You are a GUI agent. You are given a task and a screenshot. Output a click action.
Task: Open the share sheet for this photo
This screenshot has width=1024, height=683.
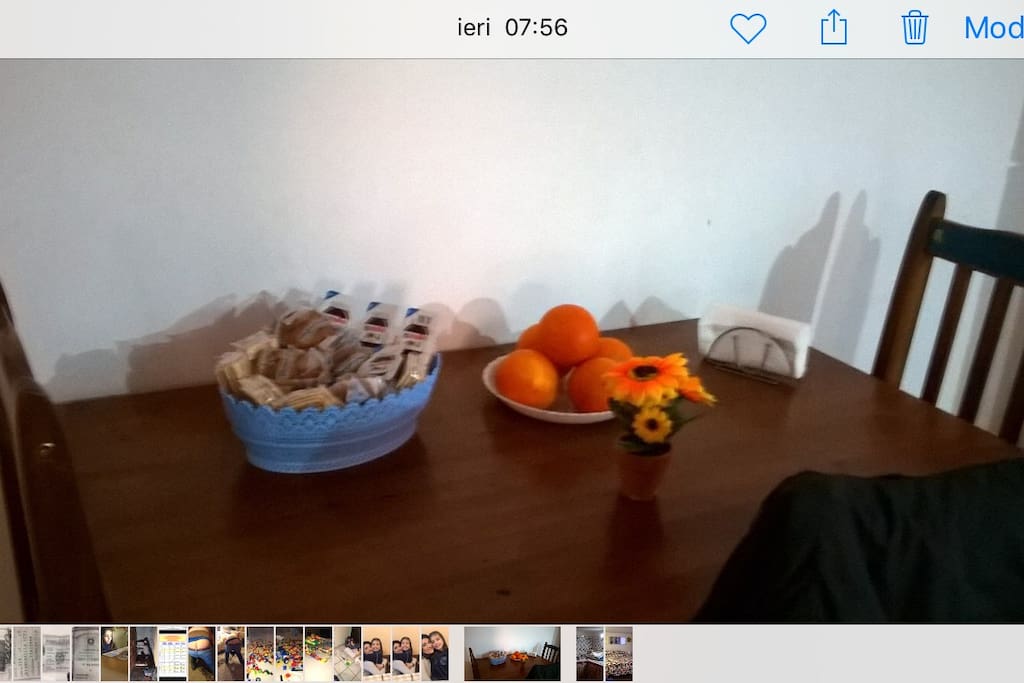coord(833,28)
